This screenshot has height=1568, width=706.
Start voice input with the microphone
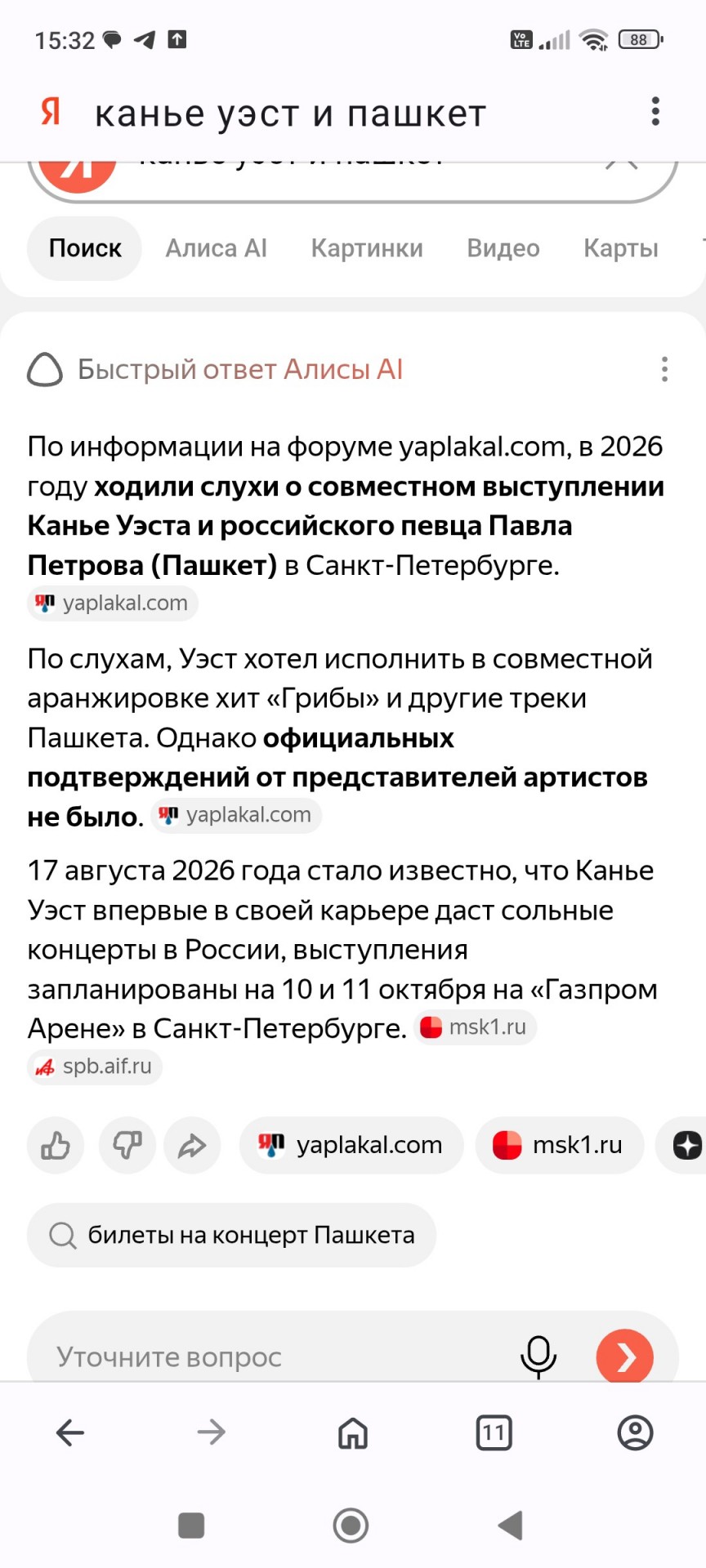coord(538,1356)
